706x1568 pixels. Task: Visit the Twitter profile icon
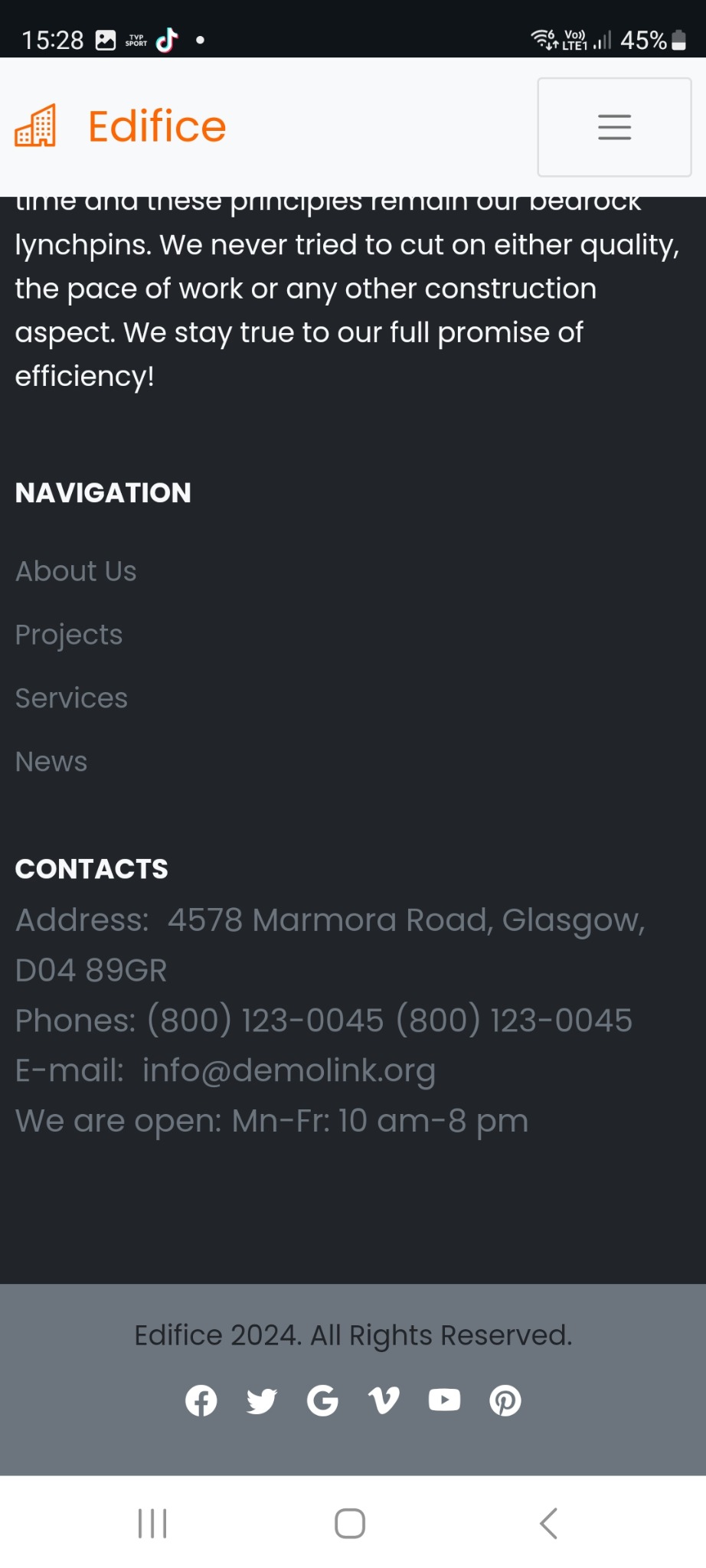tap(262, 1401)
